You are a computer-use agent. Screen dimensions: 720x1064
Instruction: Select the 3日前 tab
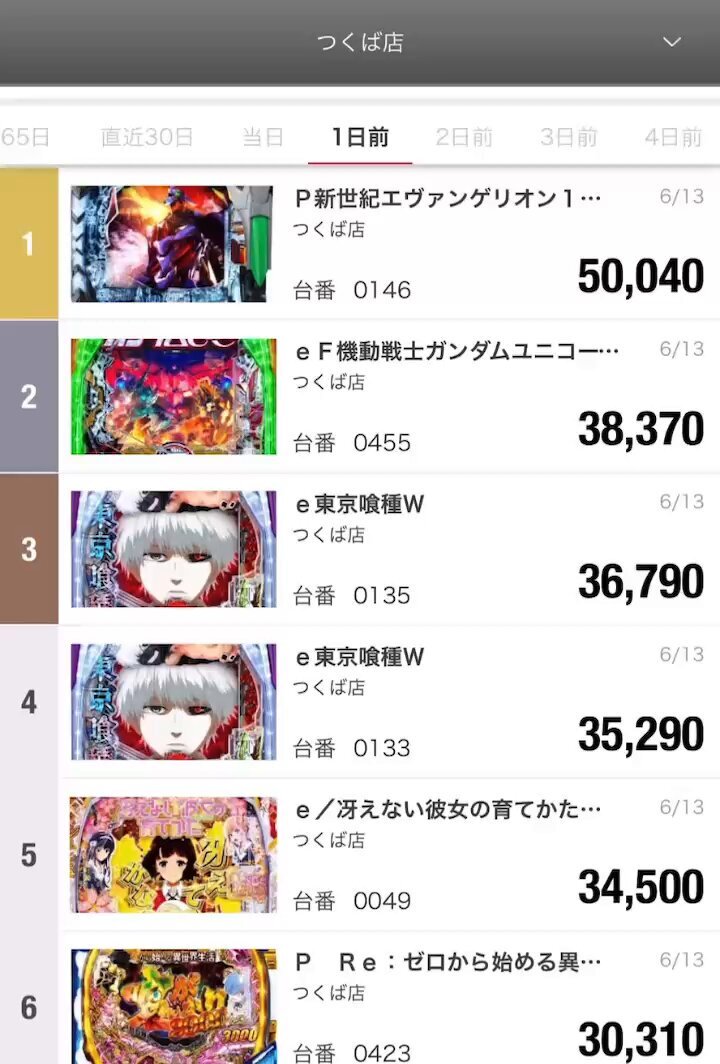point(568,137)
